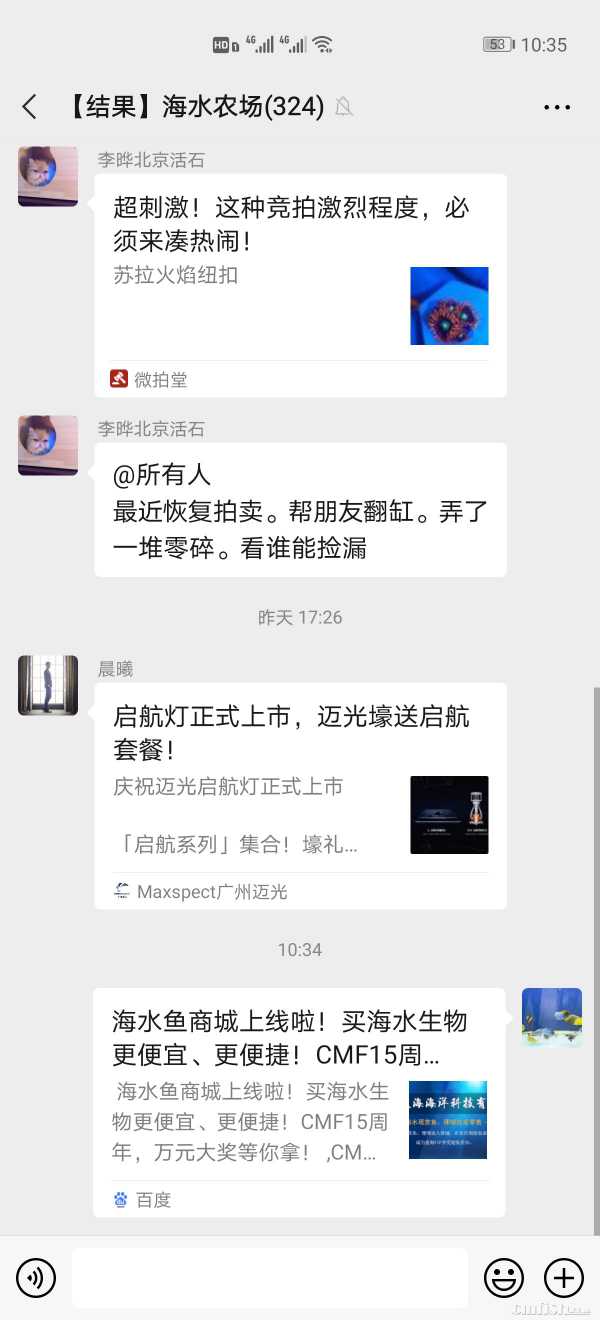Switch to voice message input
Image resolution: width=600 pixels, height=1320 pixels.
(36, 1278)
